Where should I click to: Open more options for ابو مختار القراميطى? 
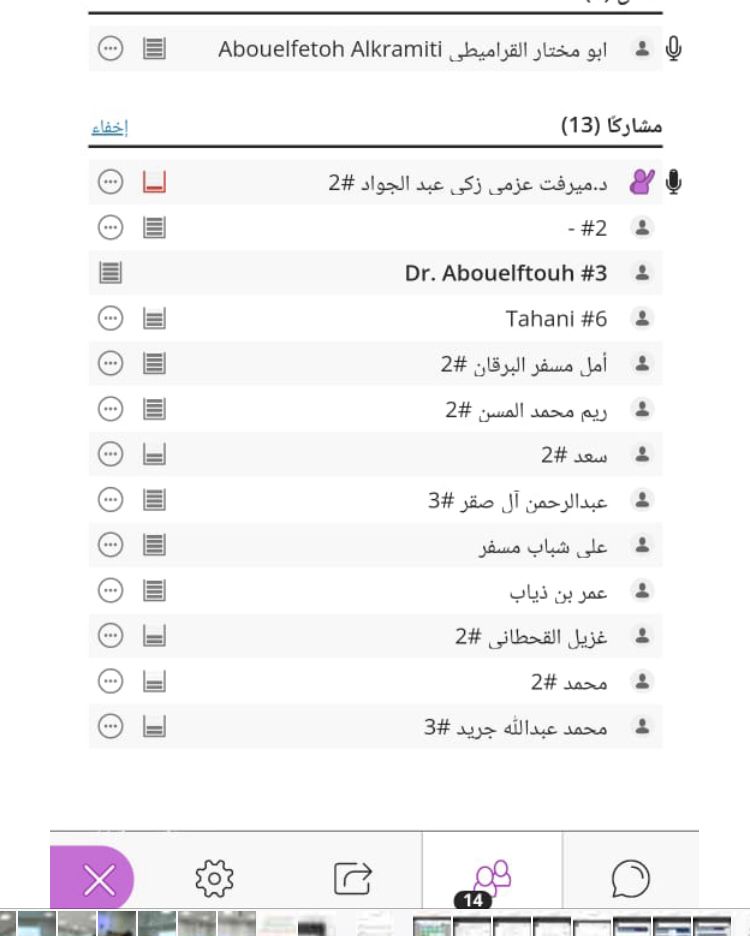[110, 48]
